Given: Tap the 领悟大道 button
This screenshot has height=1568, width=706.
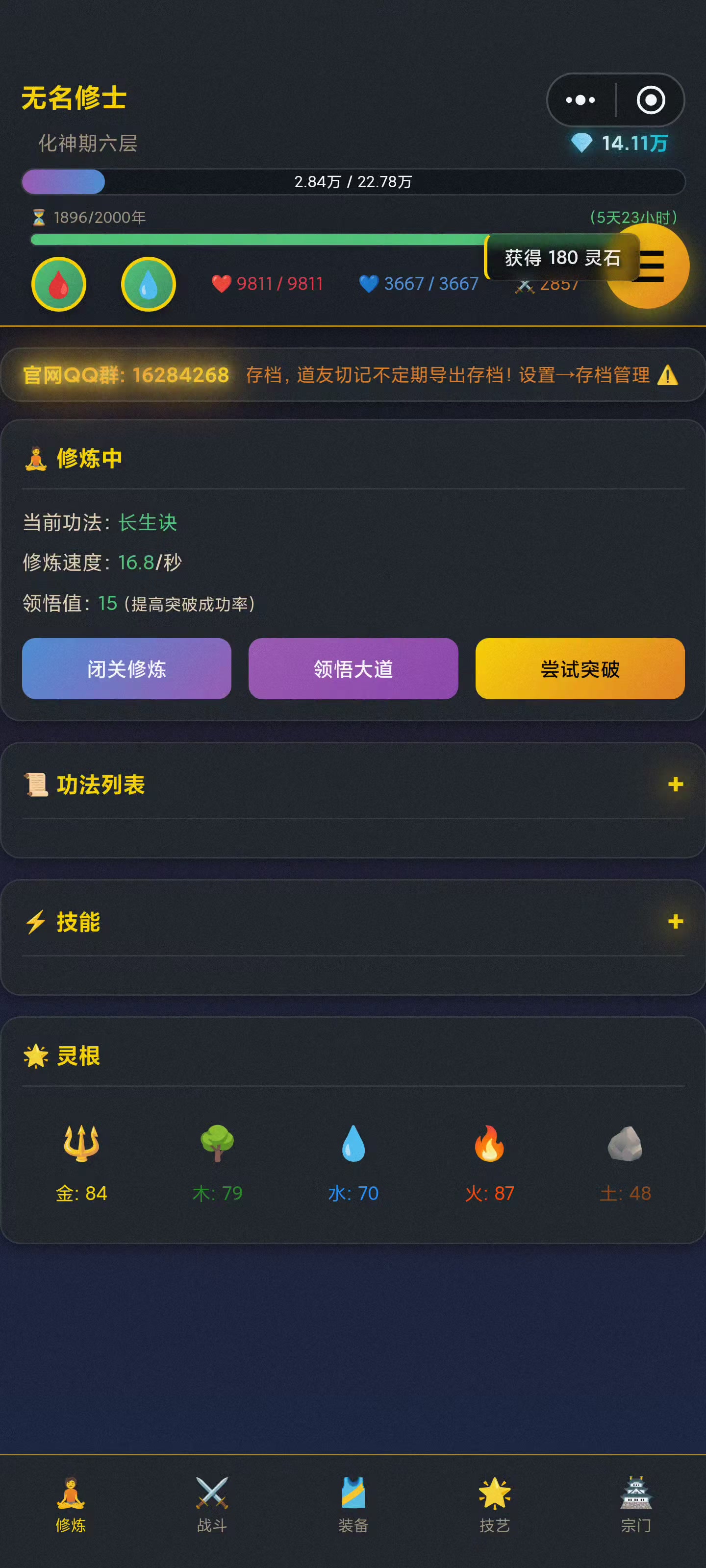Looking at the screenshot, I should [x=353, y=668].
